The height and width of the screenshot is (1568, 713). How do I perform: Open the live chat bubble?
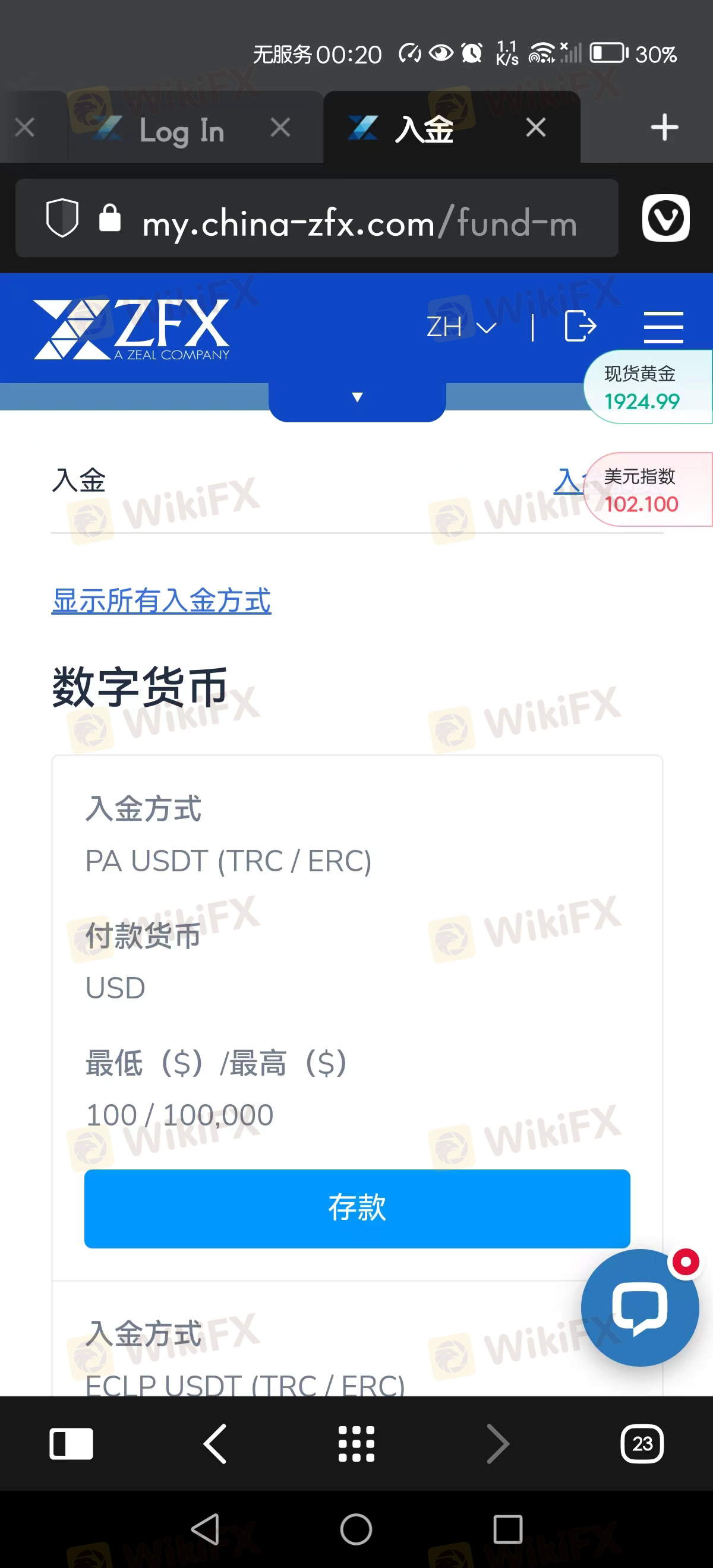(639, 1307)
